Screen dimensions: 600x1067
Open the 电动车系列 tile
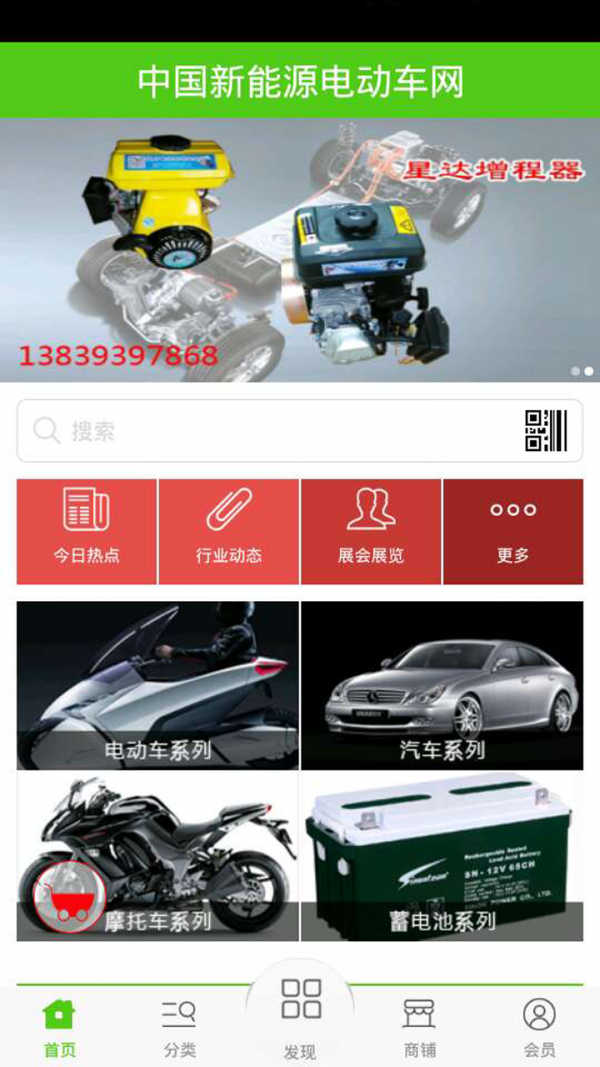coord(158,685)
